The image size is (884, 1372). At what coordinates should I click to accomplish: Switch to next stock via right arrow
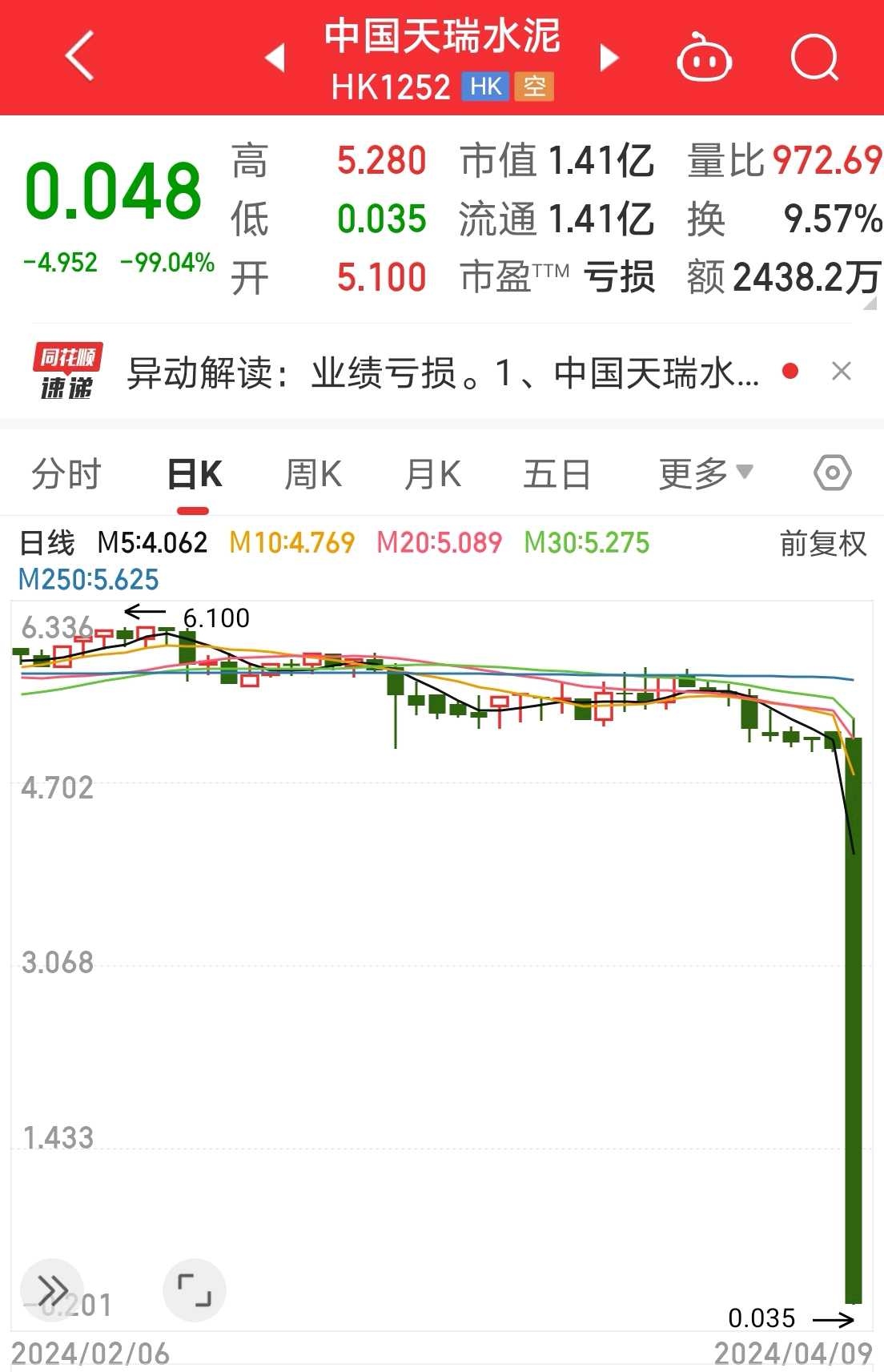[609, 58]
